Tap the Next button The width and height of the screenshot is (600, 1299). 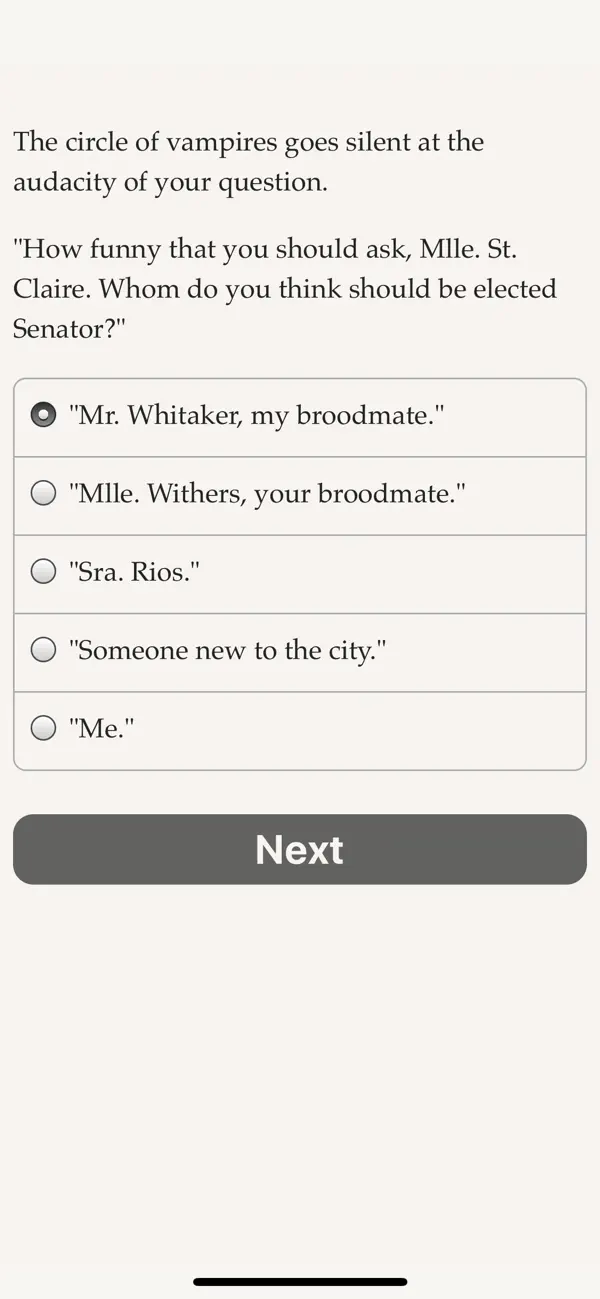coord(299,849)
